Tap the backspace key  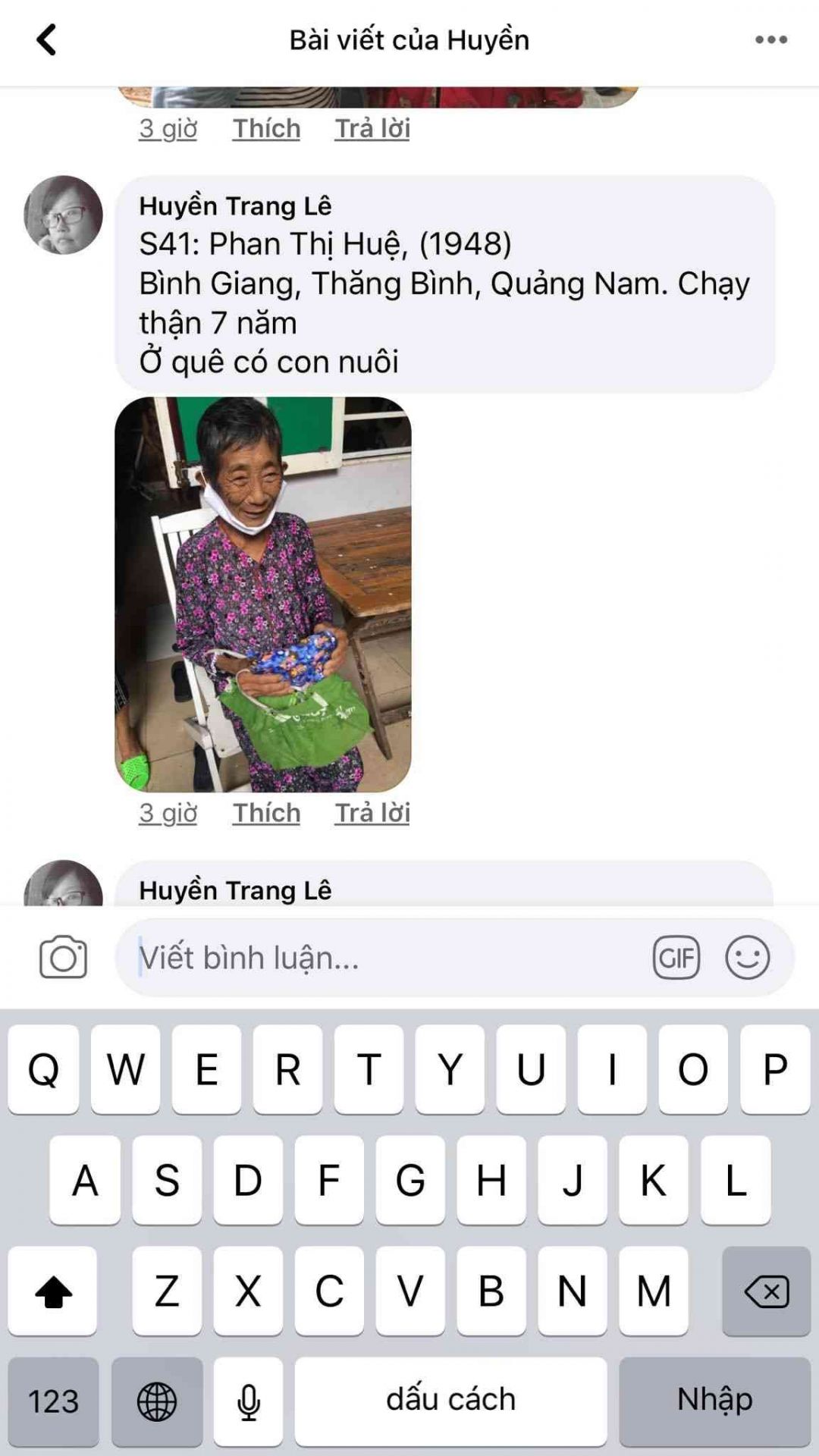click(x=766, y=1291)
